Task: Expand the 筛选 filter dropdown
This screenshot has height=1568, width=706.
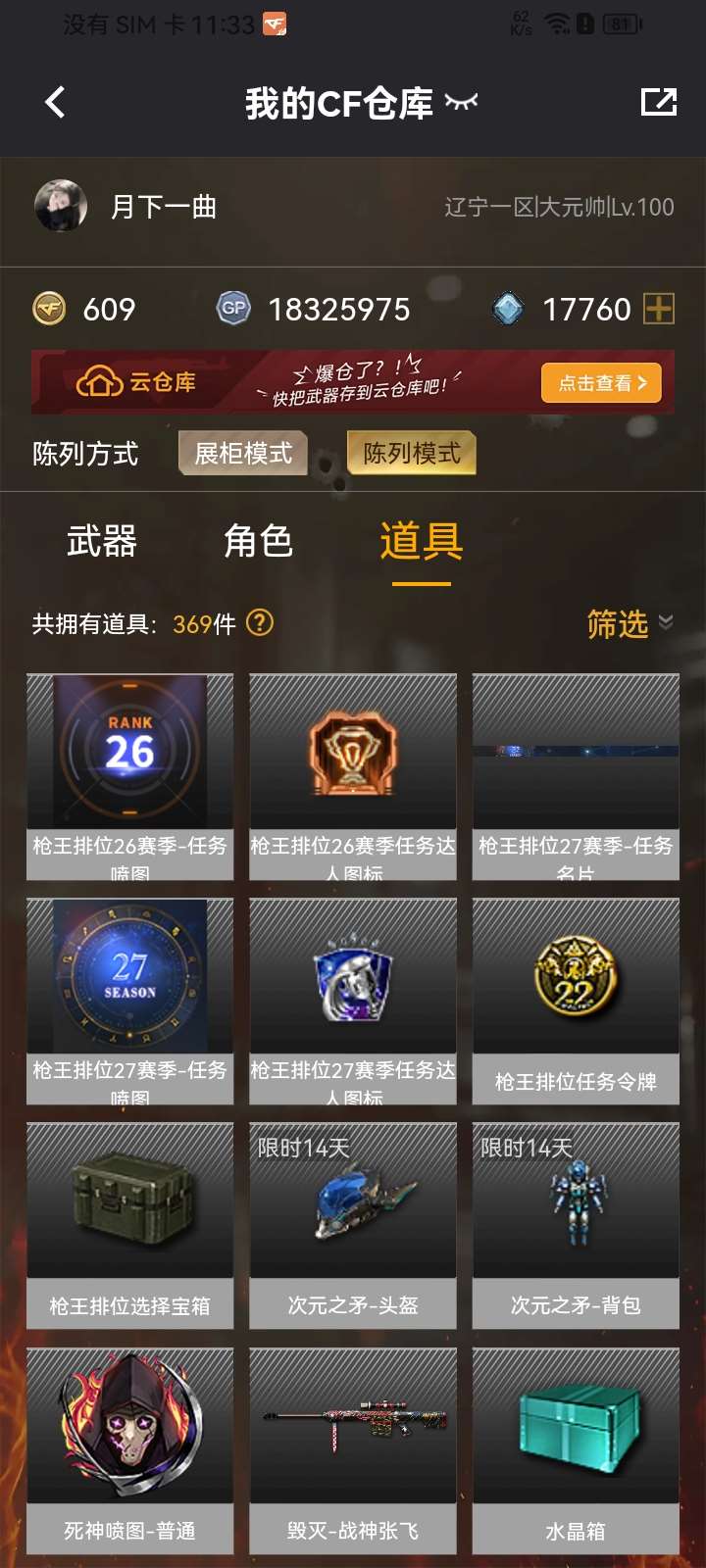Action: point(629,624)
